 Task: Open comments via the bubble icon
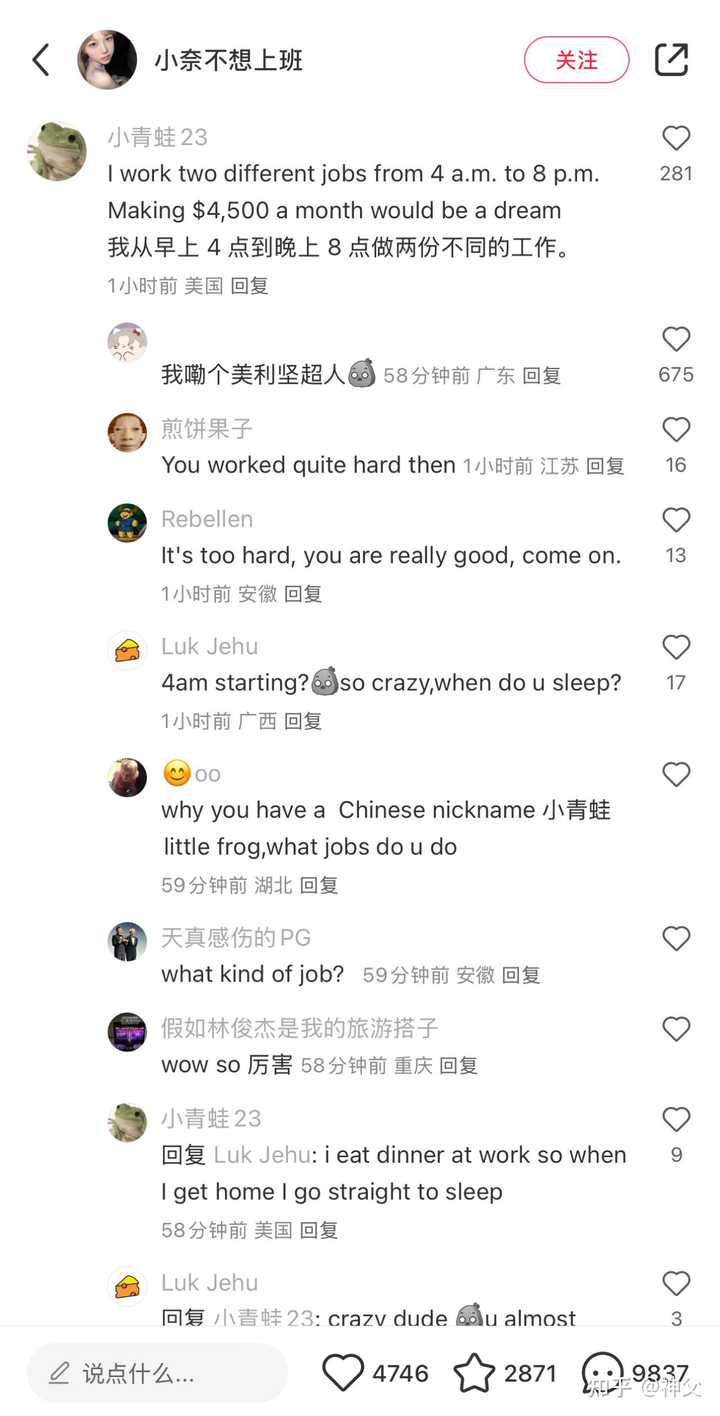(x=602, y=1373)
